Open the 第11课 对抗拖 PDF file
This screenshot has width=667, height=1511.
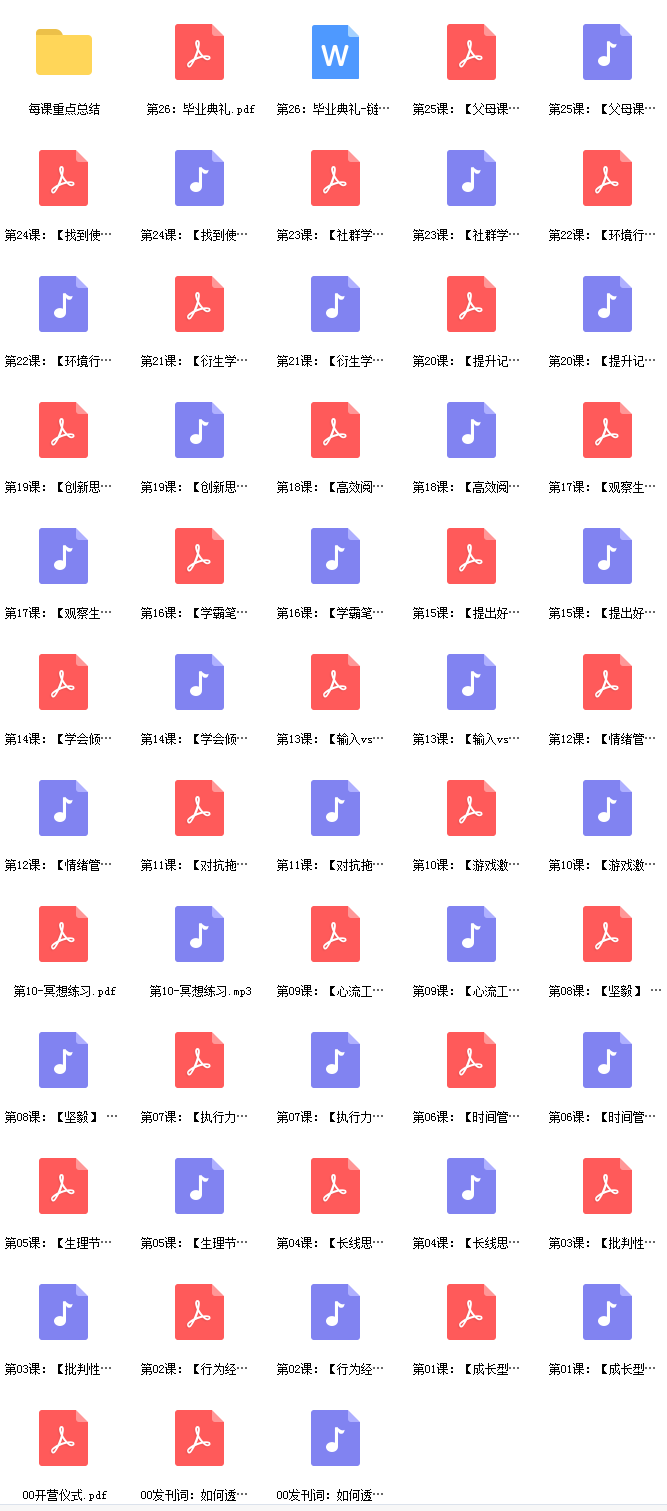coord(199,809)
